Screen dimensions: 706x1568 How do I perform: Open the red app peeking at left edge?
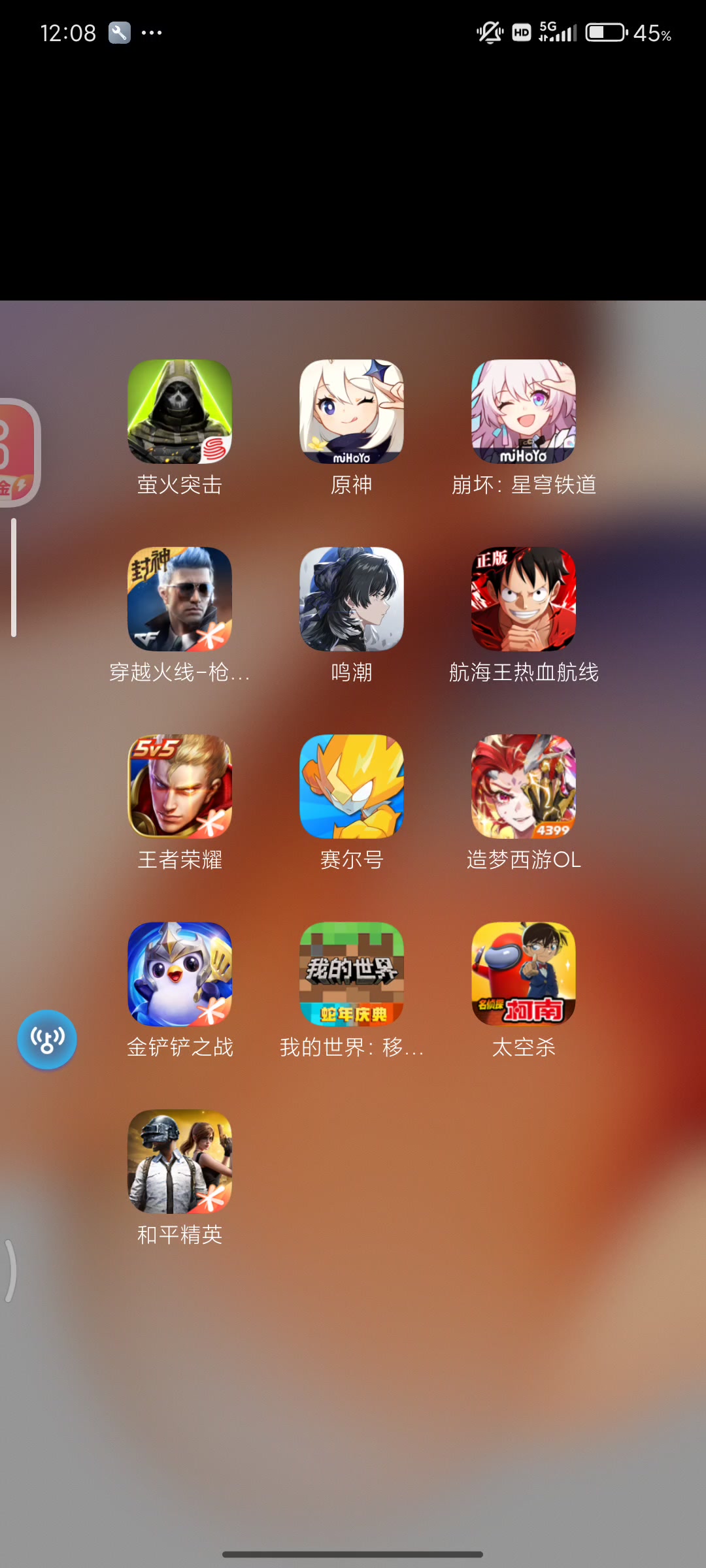tap(20, 452)
